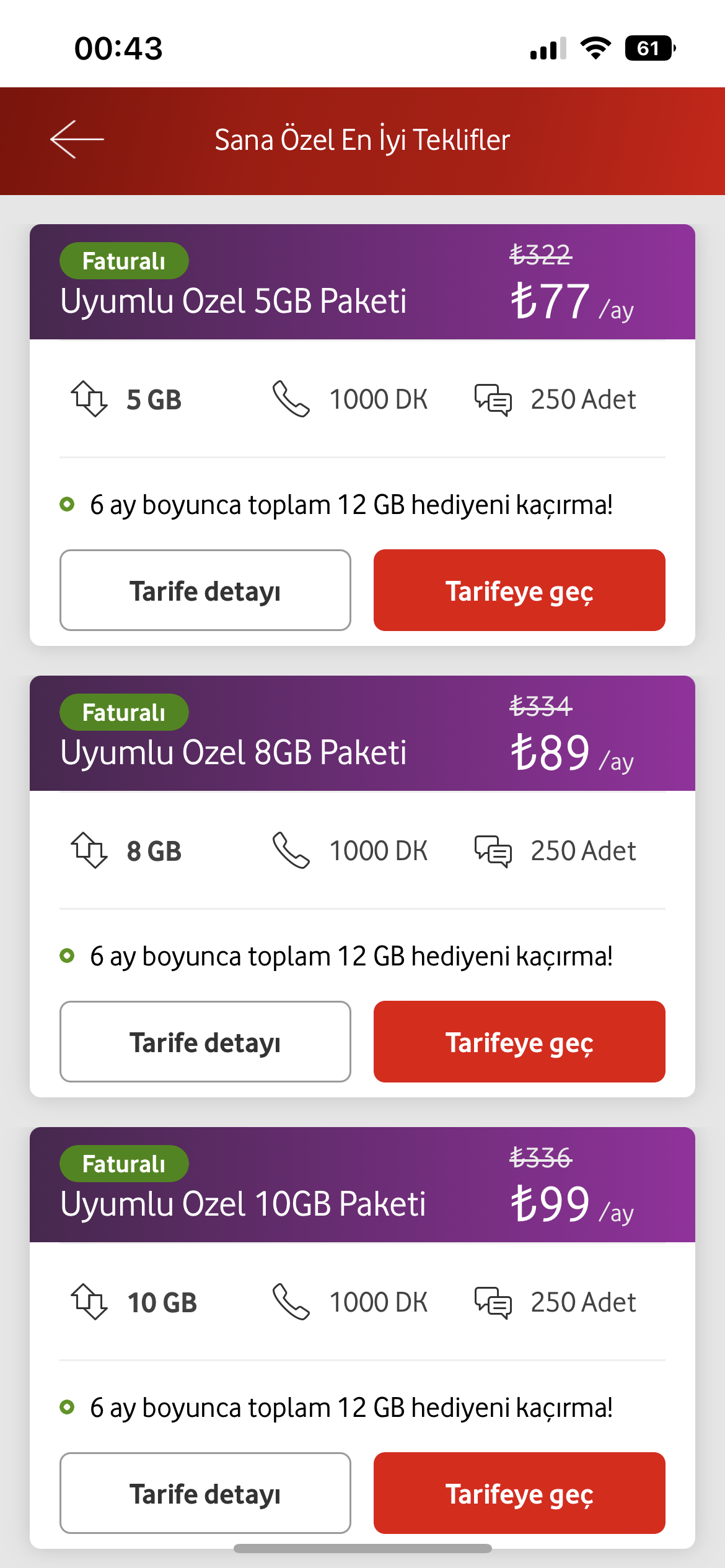This screenshot has height=1568, width=725.
Task: Switch to the 10GB plan via Tarifeye geç
Action: point(519,1493)
